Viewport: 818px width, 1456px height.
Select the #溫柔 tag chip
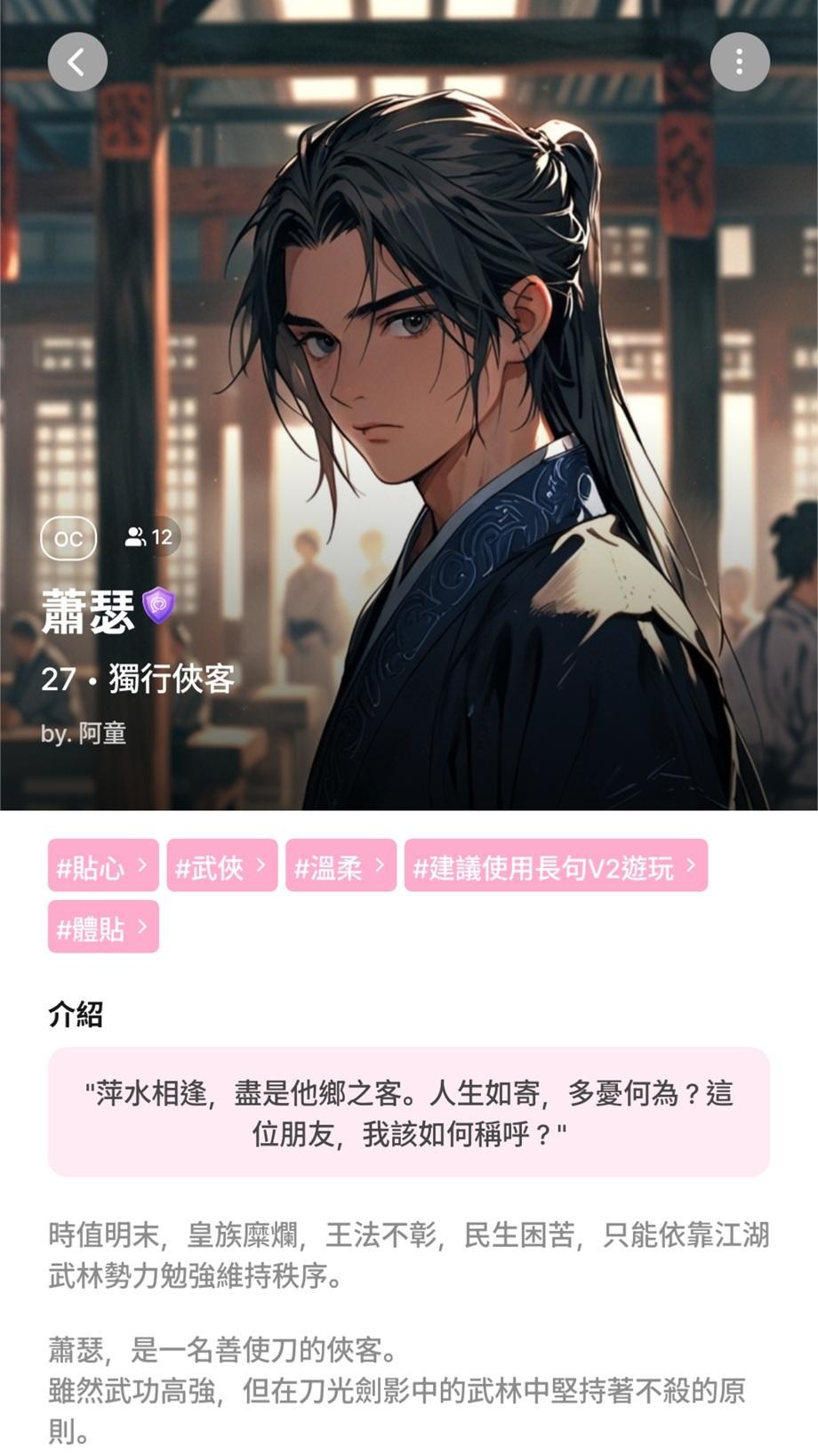point(341,865)
